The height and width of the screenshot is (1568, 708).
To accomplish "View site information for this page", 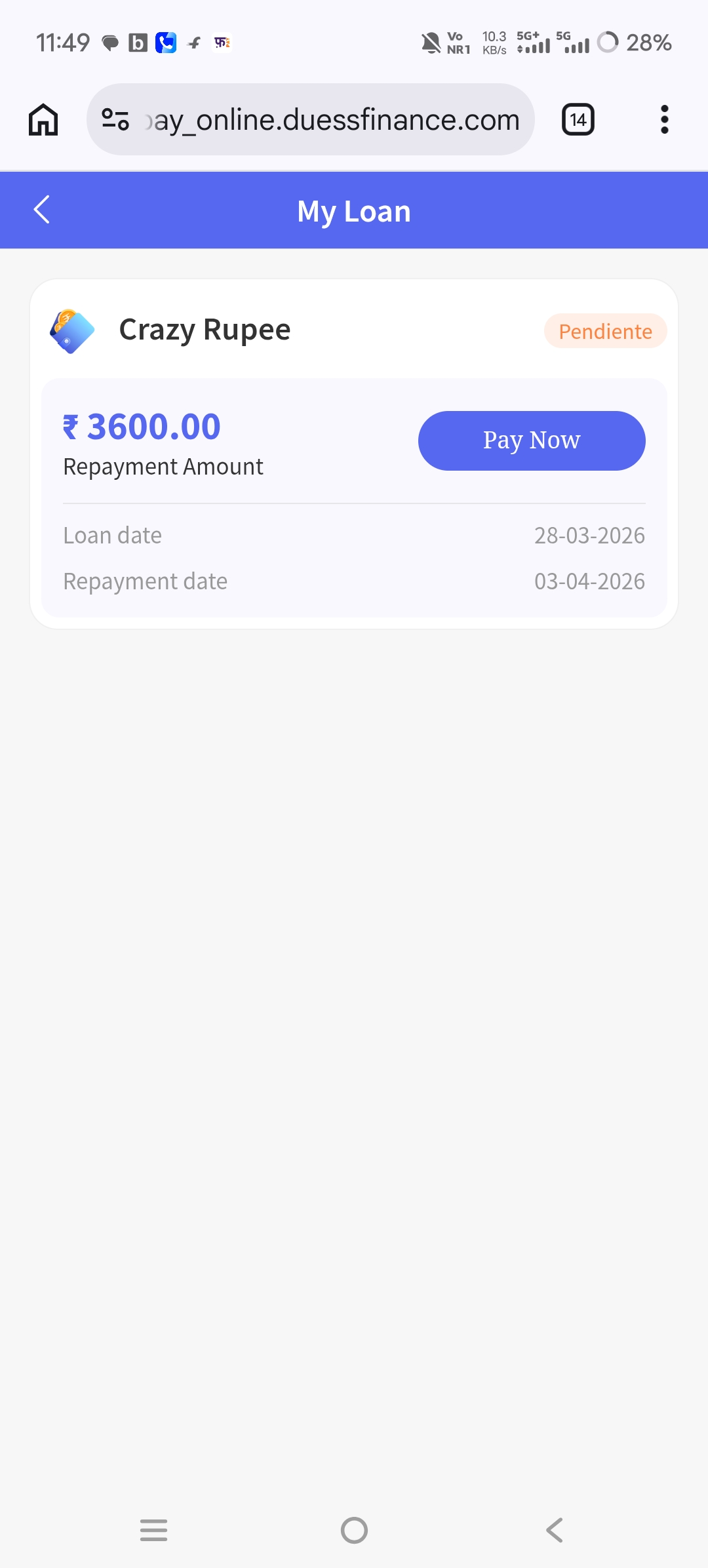I will (x=115, y=120).
